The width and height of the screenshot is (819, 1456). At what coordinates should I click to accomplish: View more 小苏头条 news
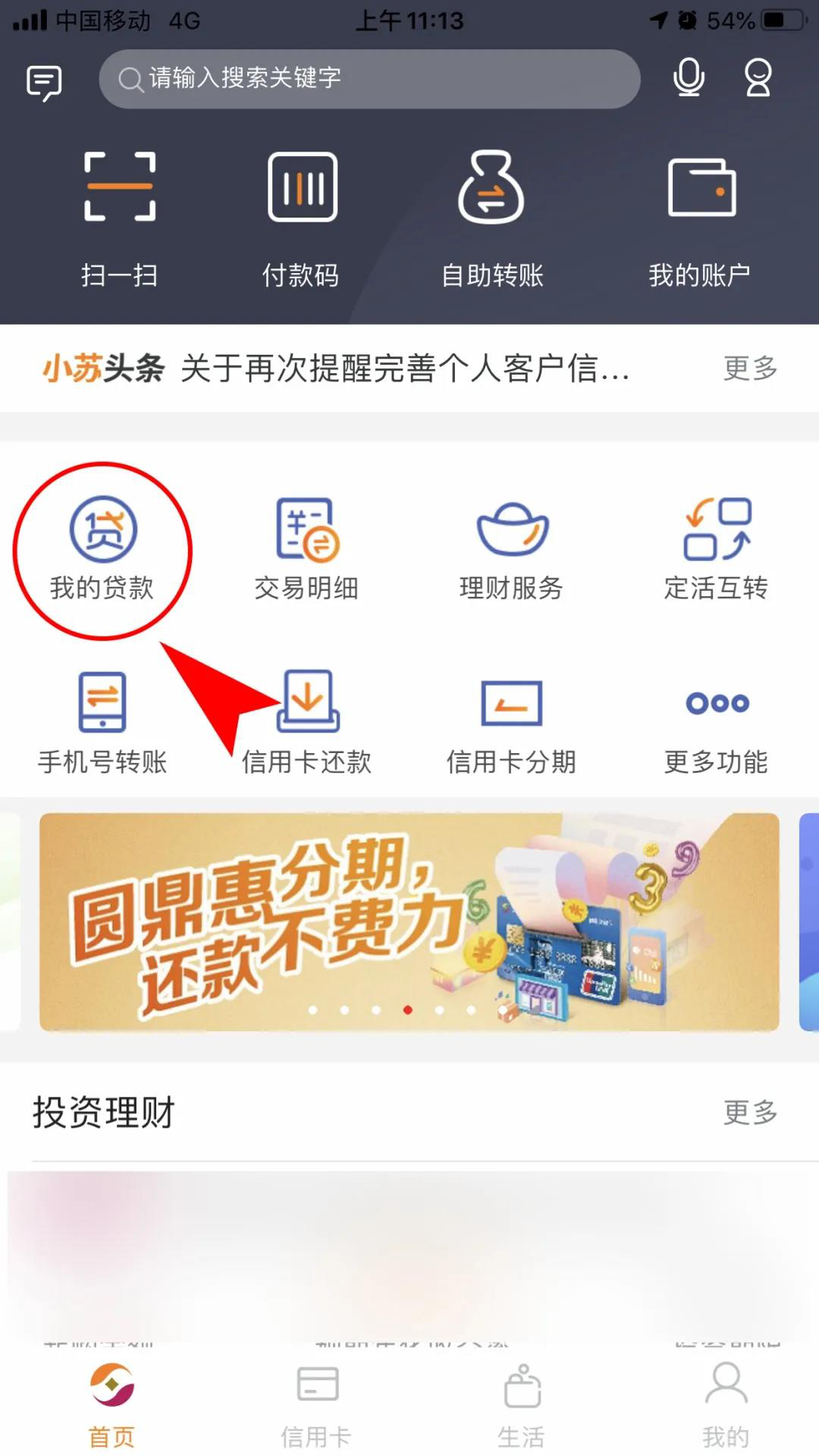(x=750, y=369)
